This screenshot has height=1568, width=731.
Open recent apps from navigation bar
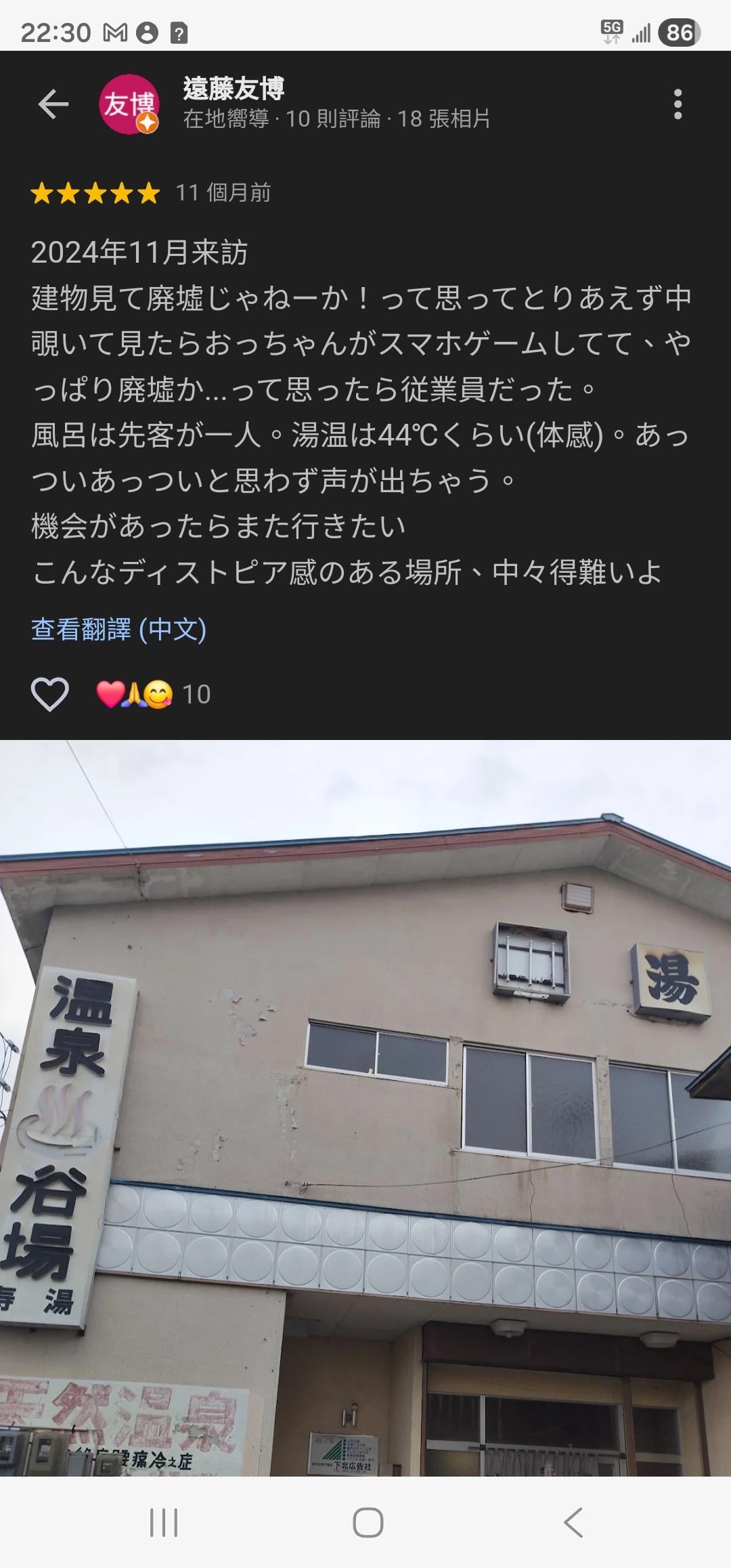click(164, 1523)
